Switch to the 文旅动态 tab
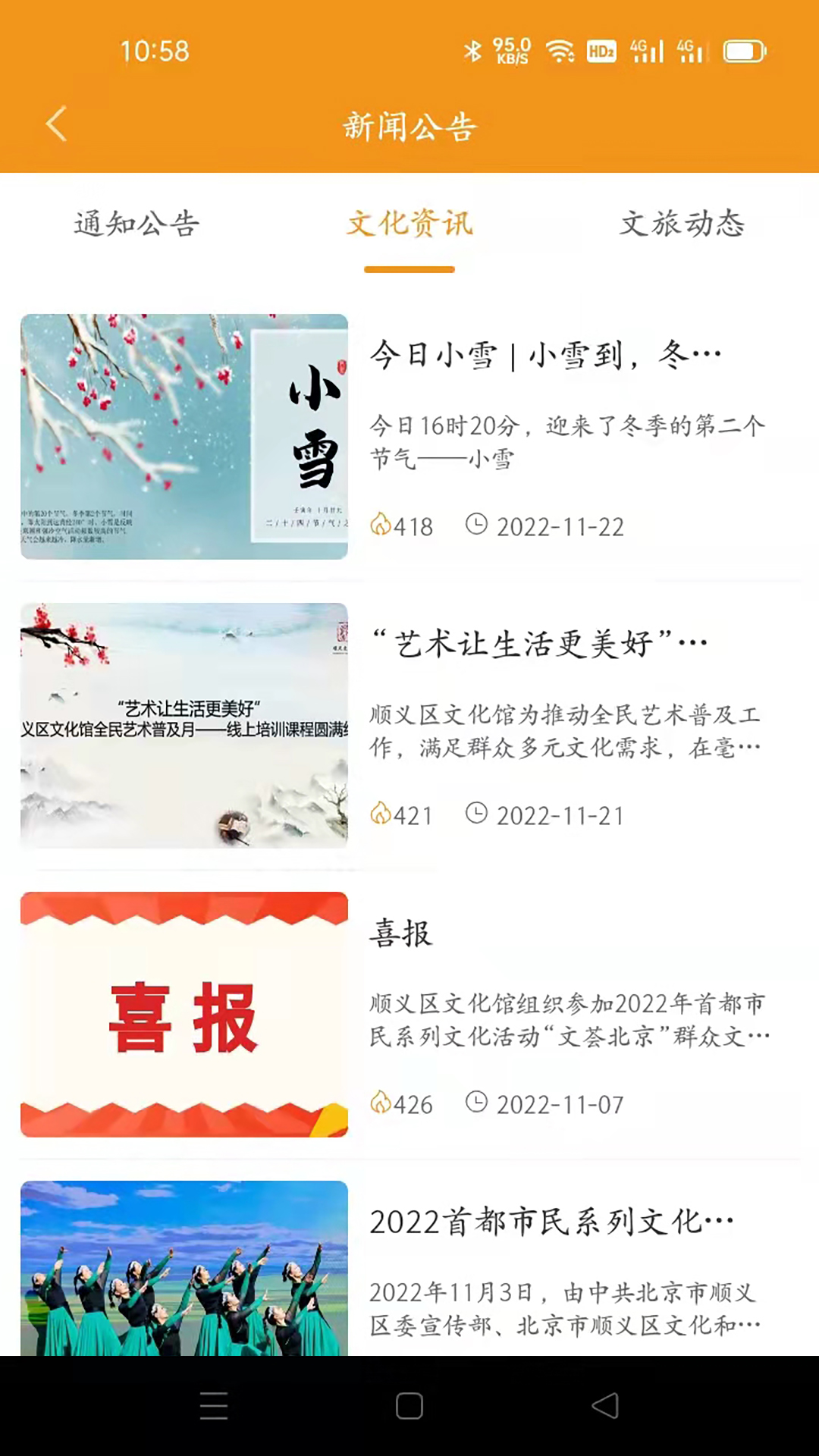 click(x=682, y=224)
